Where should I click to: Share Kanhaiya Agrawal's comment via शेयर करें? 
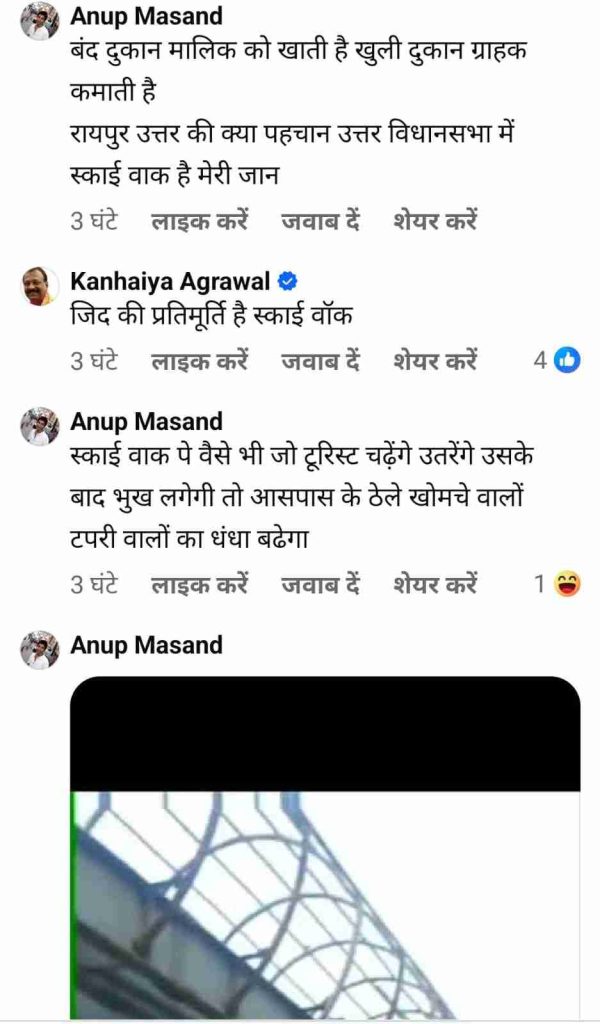tap(436, 361)
